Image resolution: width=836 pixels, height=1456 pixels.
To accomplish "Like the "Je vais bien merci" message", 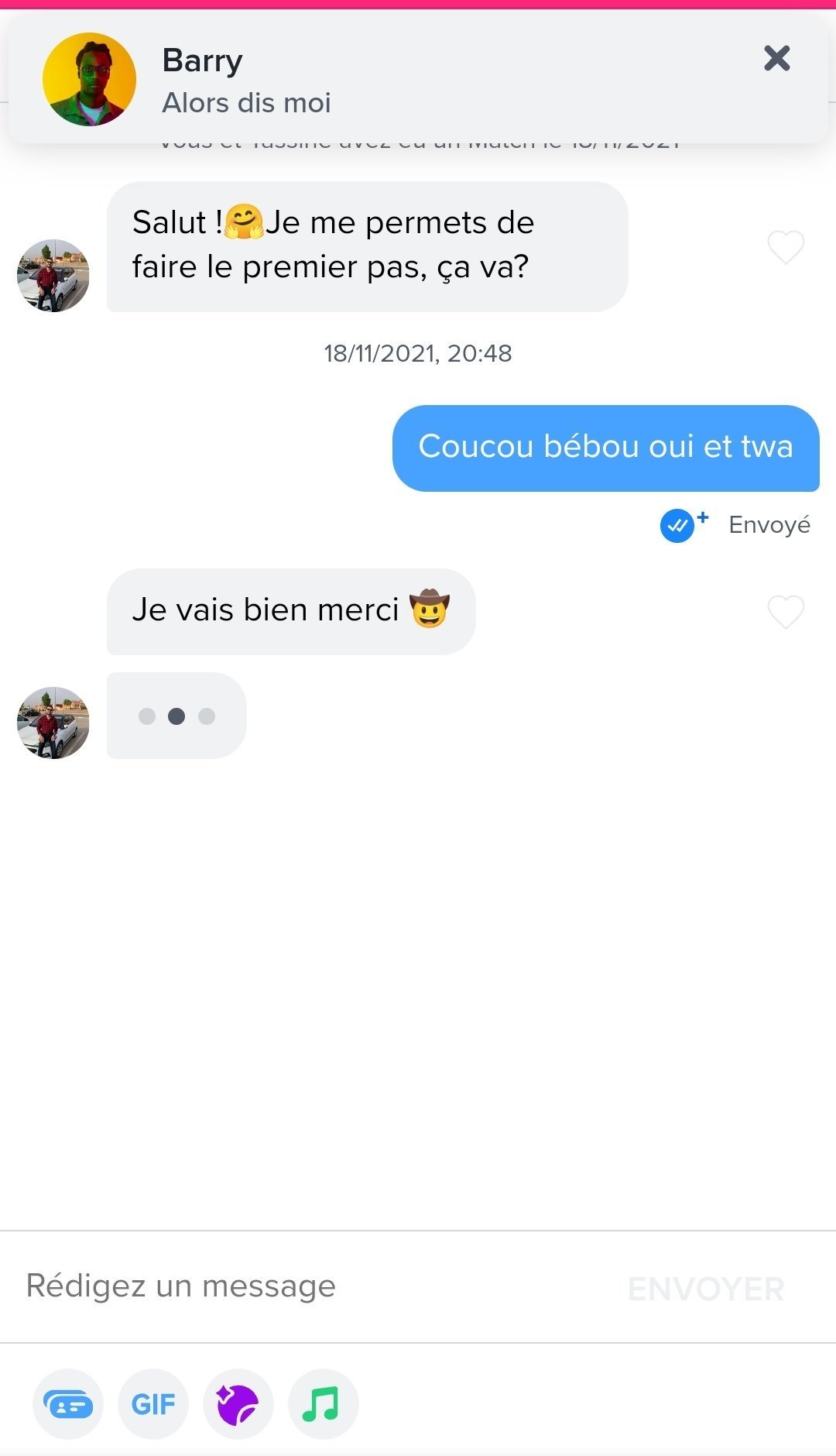I will (786, 612).
